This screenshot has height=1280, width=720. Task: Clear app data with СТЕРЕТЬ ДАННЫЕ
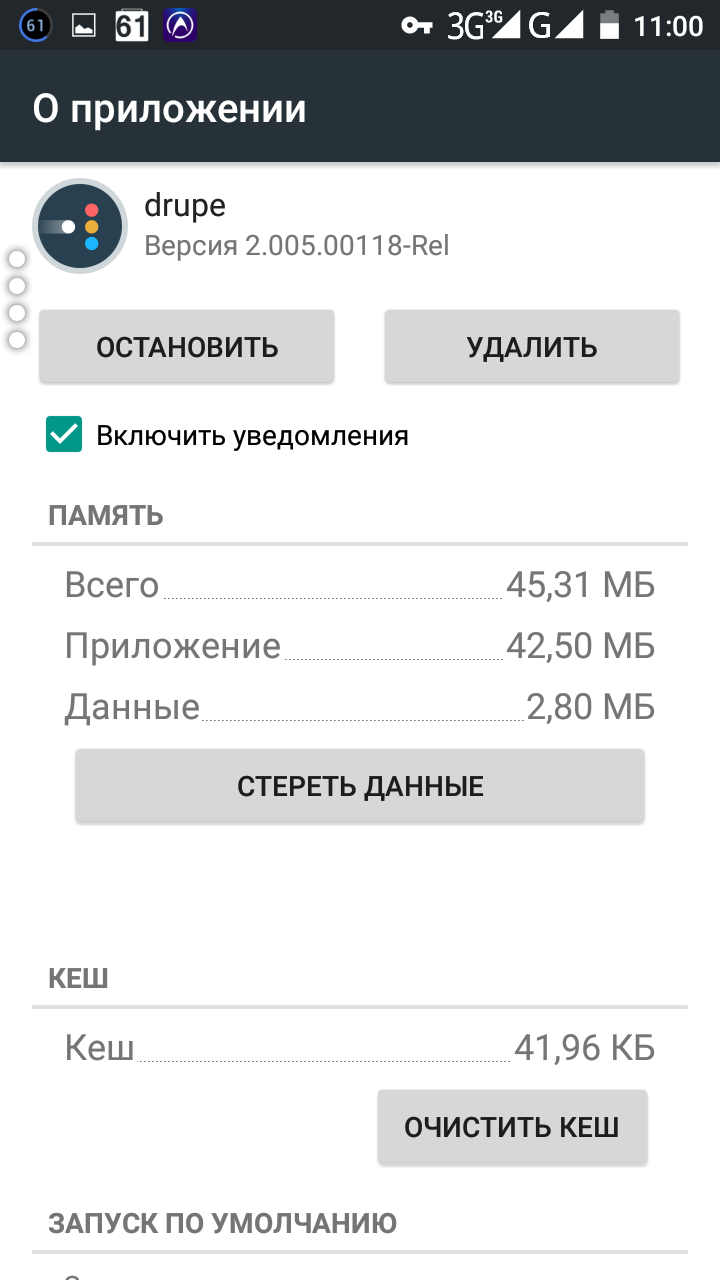(360, 786)
